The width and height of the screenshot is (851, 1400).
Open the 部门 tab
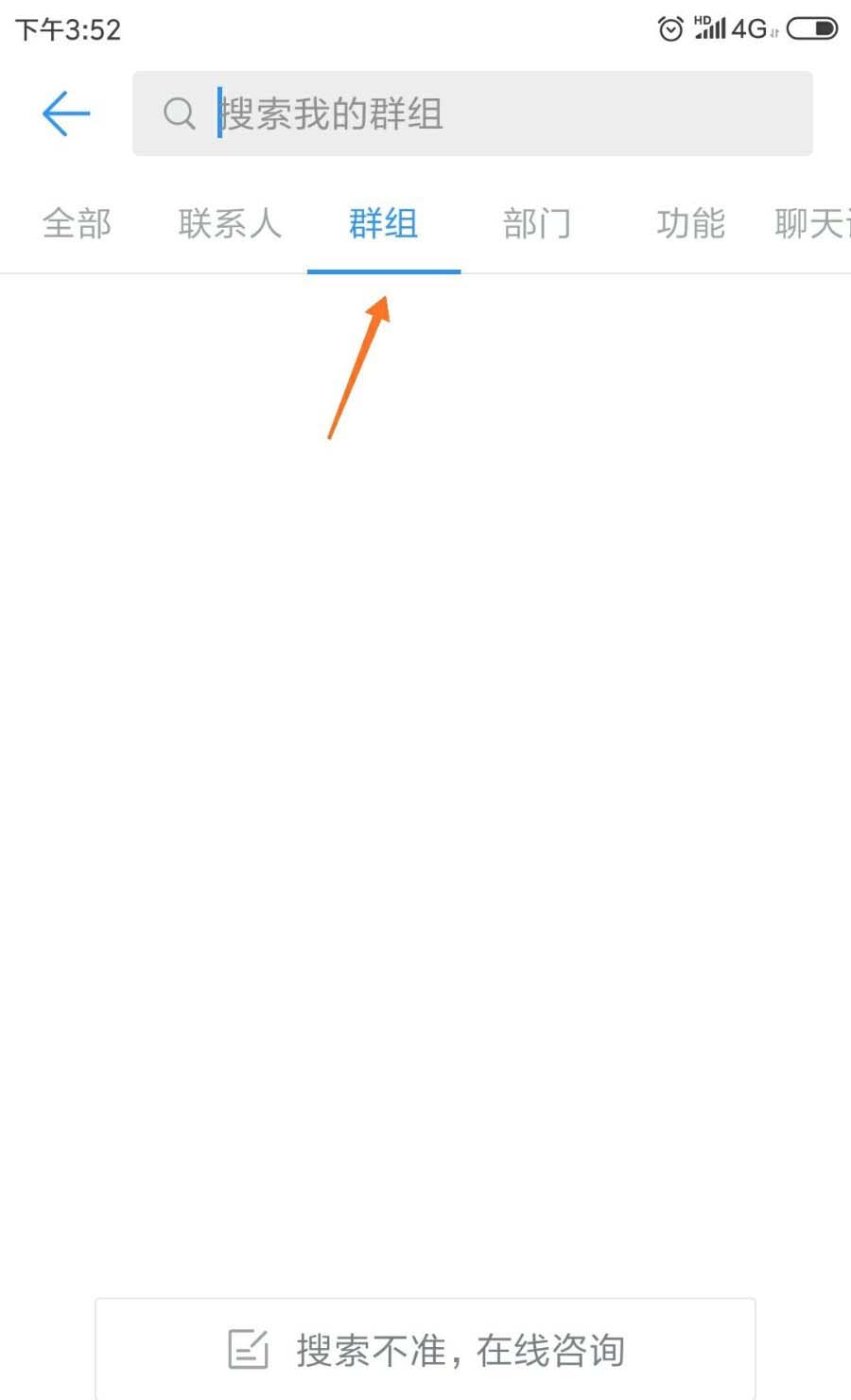tap(536, 224)
